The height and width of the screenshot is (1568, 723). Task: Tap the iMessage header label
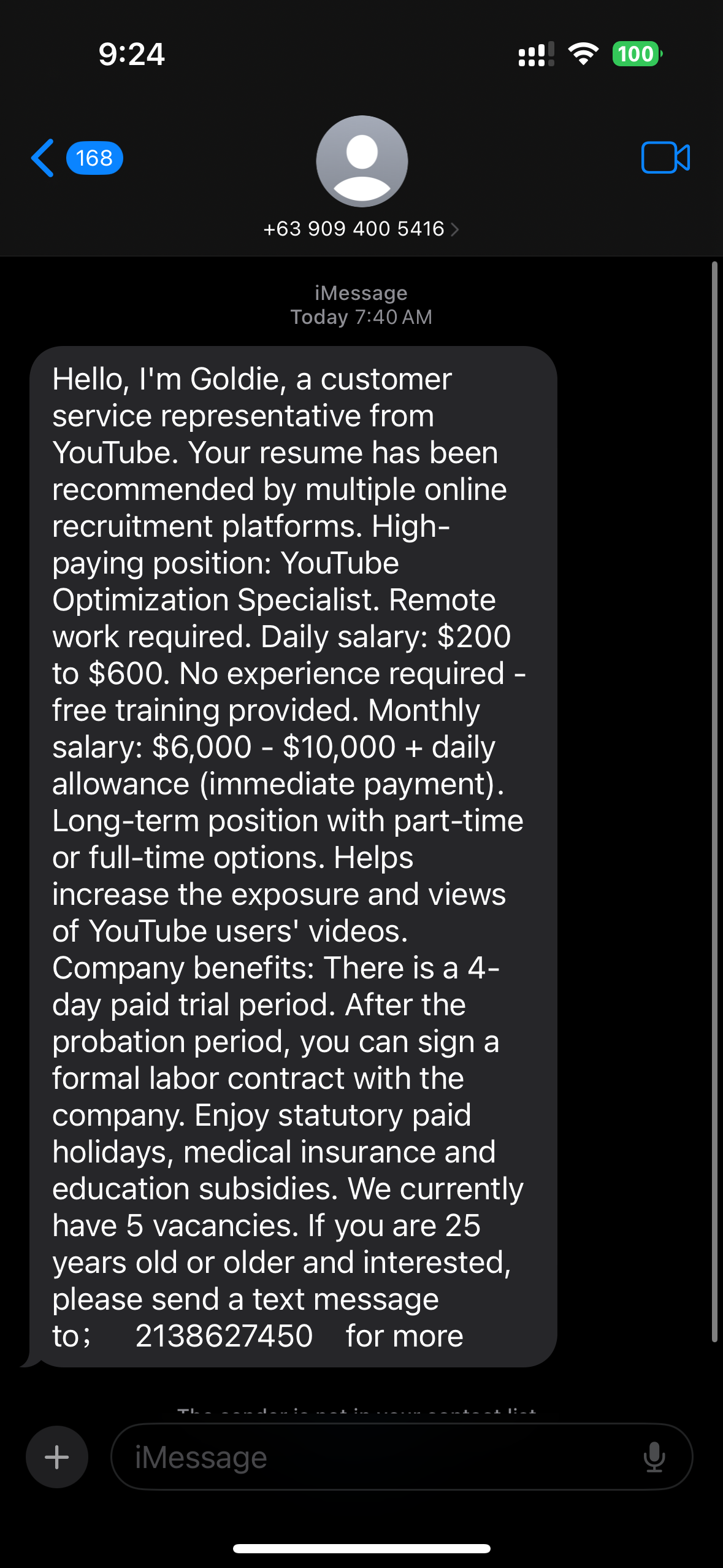pos(361,293)
